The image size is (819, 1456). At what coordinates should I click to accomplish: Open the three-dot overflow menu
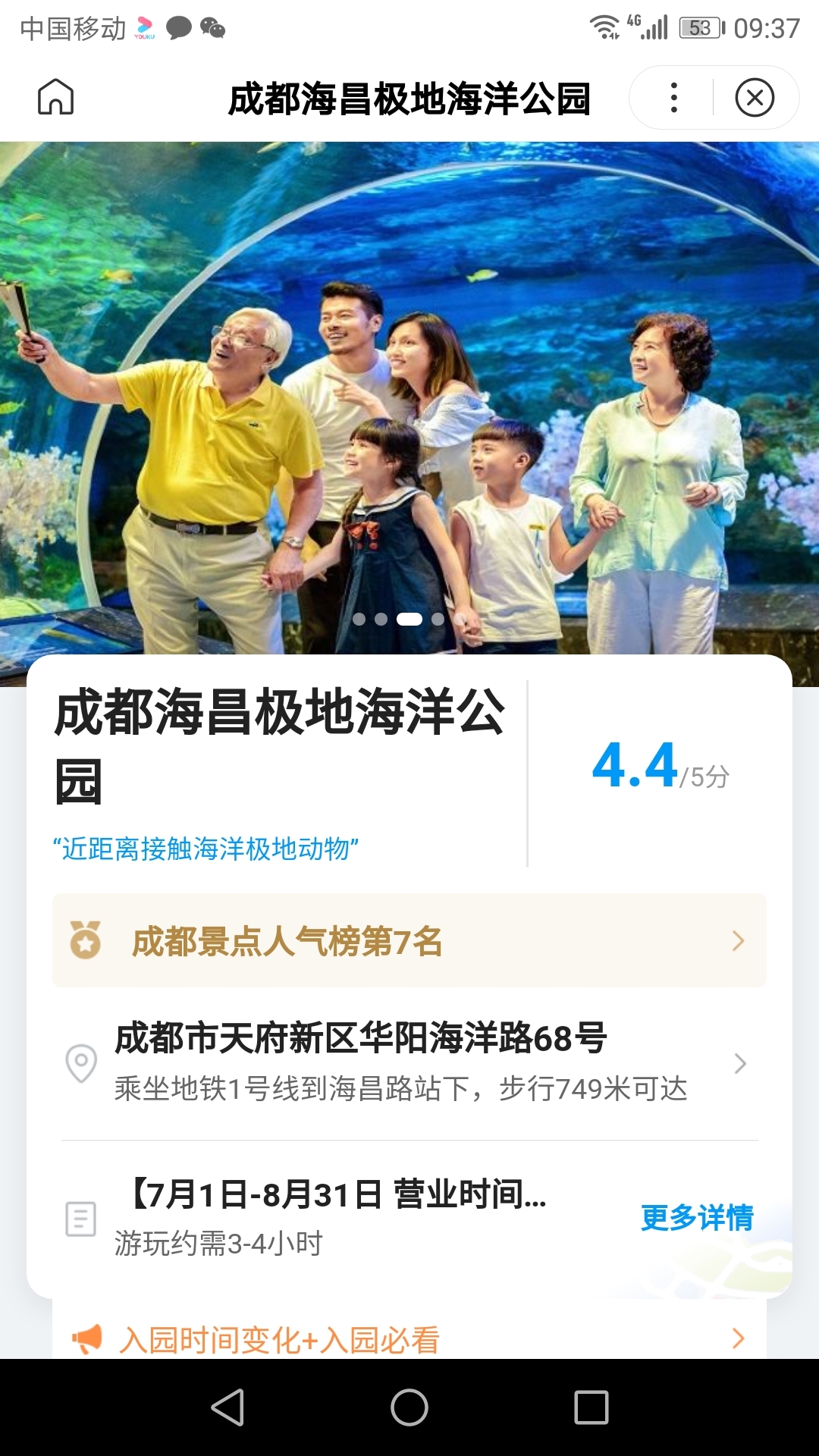(x=673, y=98)
